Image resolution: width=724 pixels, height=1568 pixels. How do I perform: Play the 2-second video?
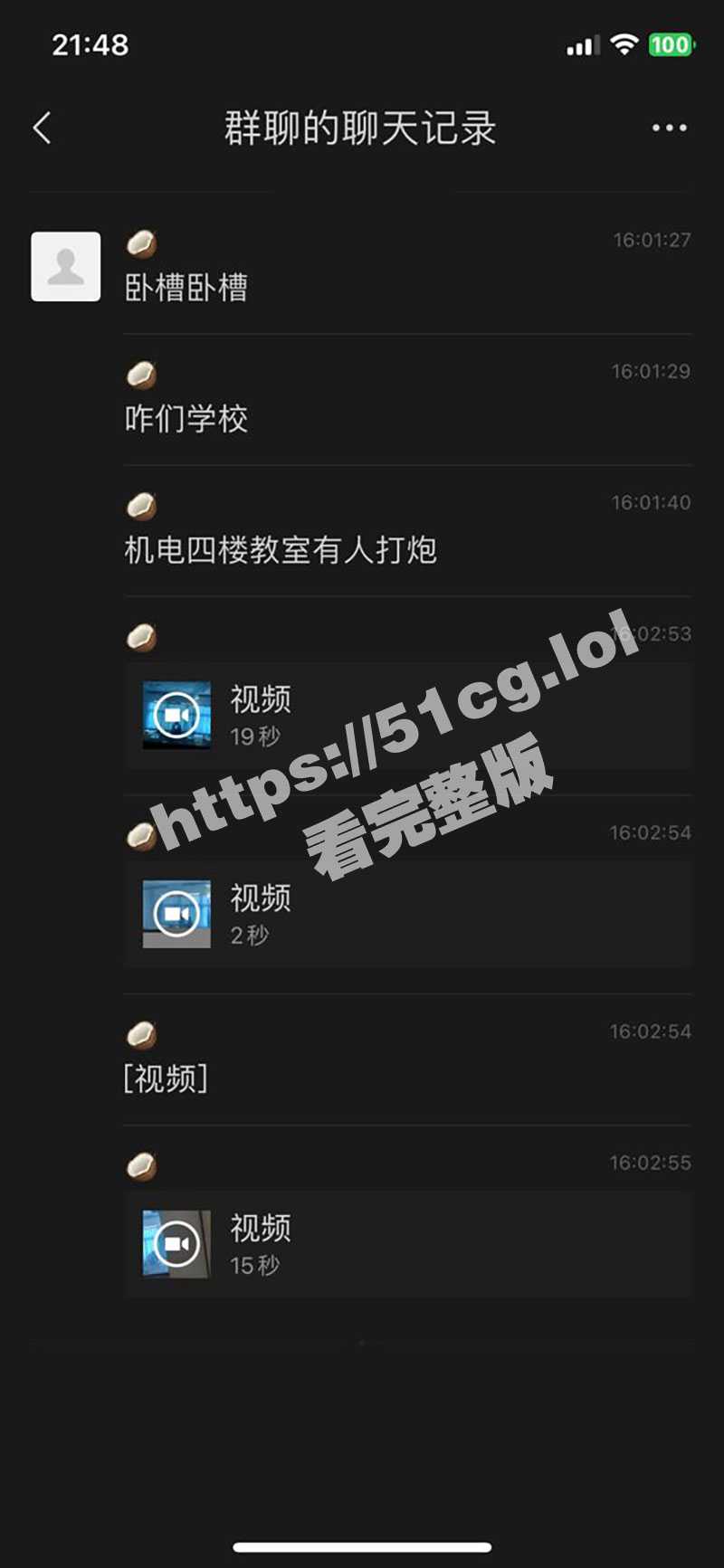pos(177,914)
